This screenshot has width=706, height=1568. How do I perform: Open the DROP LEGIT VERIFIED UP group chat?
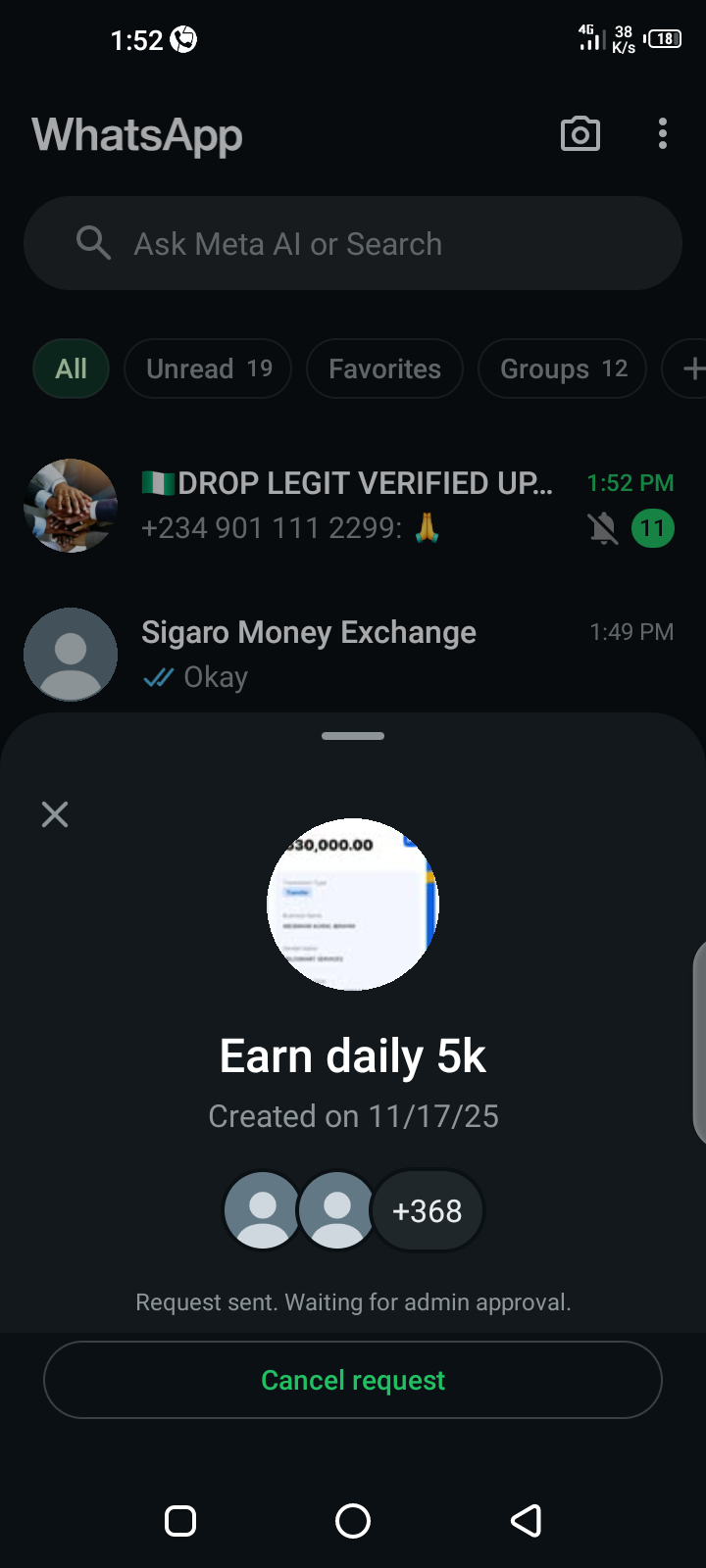[348, 506]
